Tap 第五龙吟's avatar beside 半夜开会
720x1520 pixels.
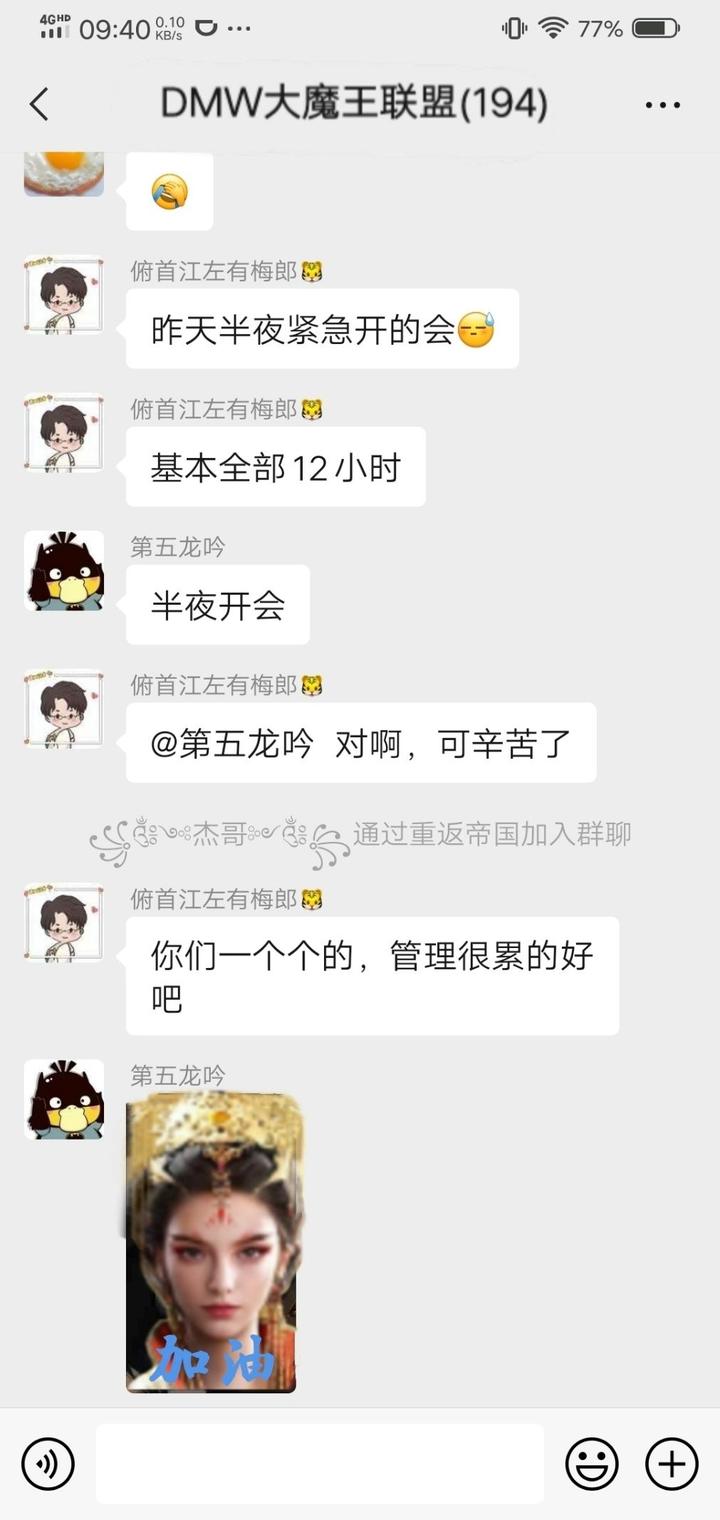click(64, 571)
